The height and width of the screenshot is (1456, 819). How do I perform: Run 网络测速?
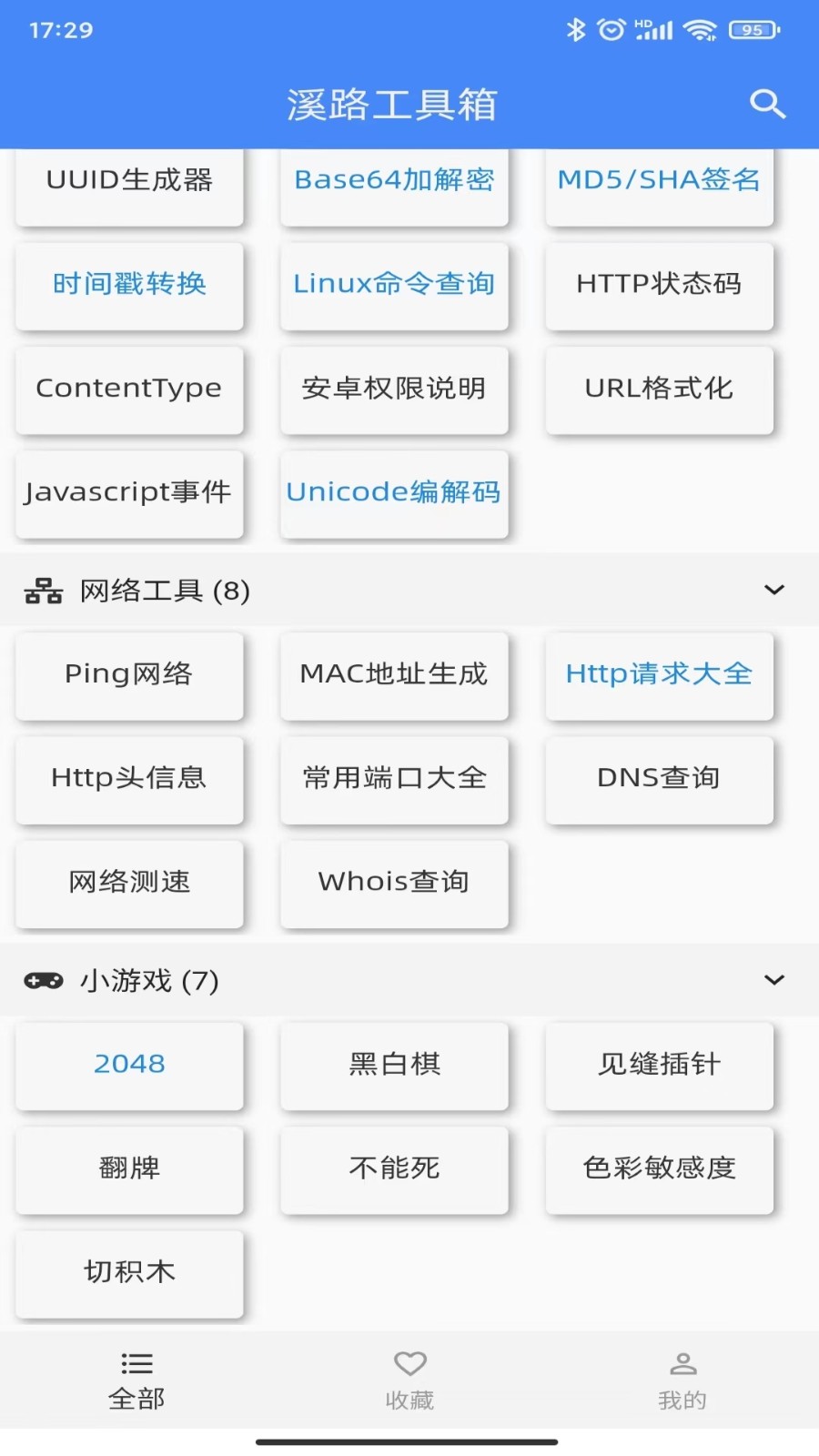point(129,883)
